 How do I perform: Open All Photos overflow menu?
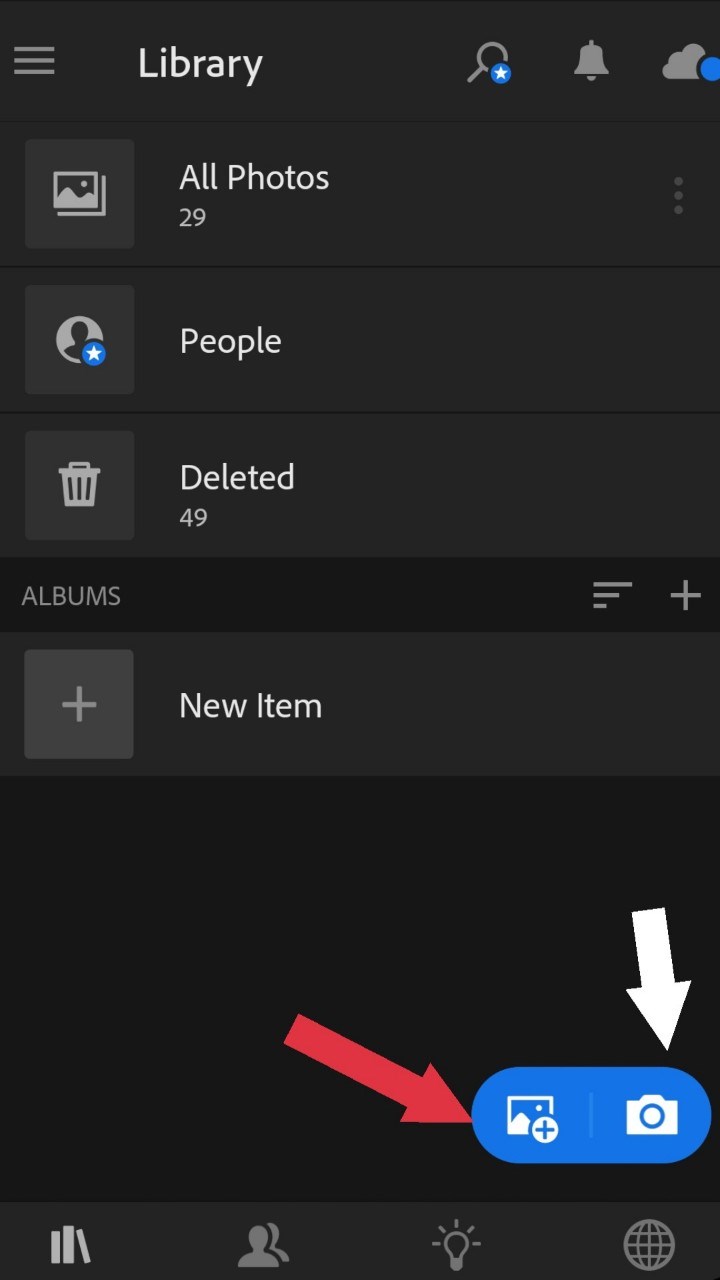click(678, 194)
